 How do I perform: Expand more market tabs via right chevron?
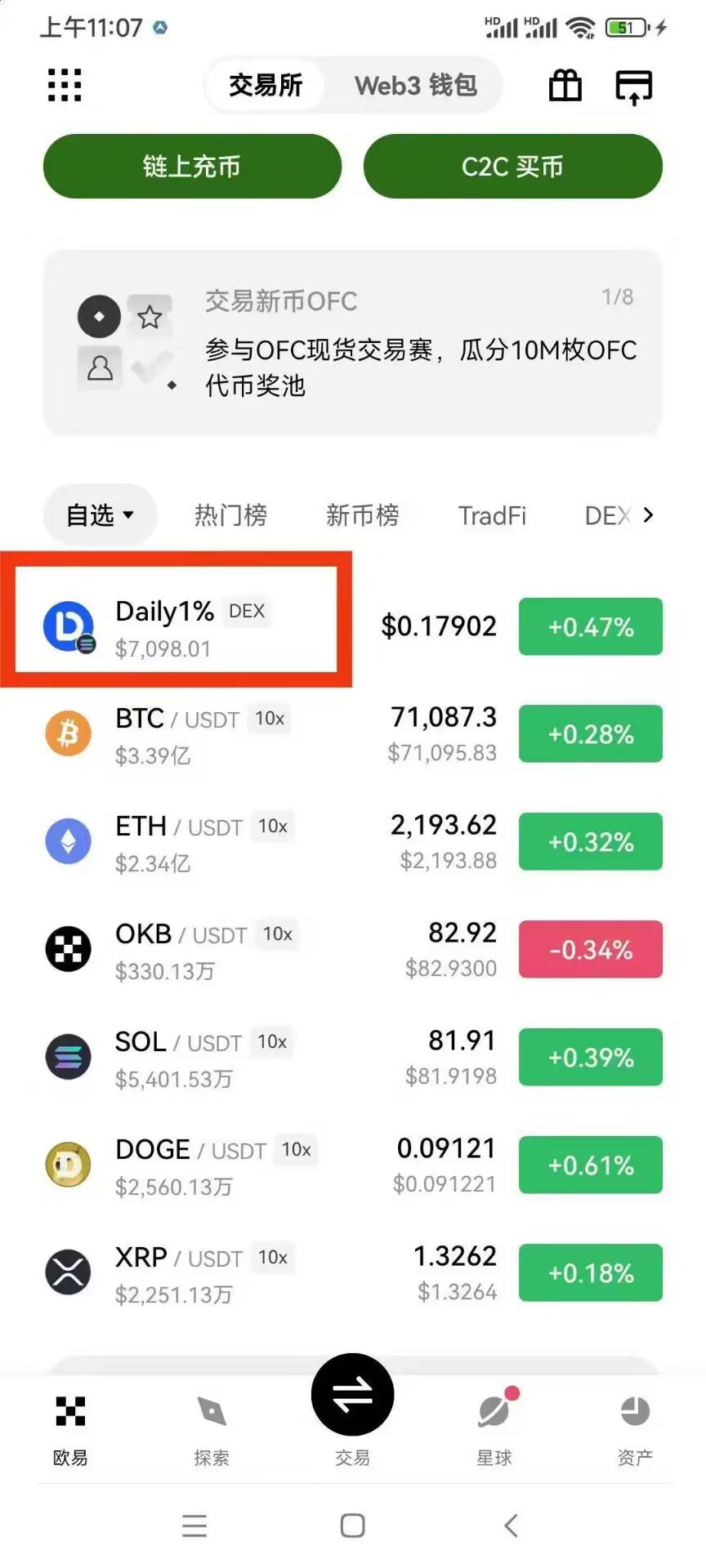[x=648, y=514]
